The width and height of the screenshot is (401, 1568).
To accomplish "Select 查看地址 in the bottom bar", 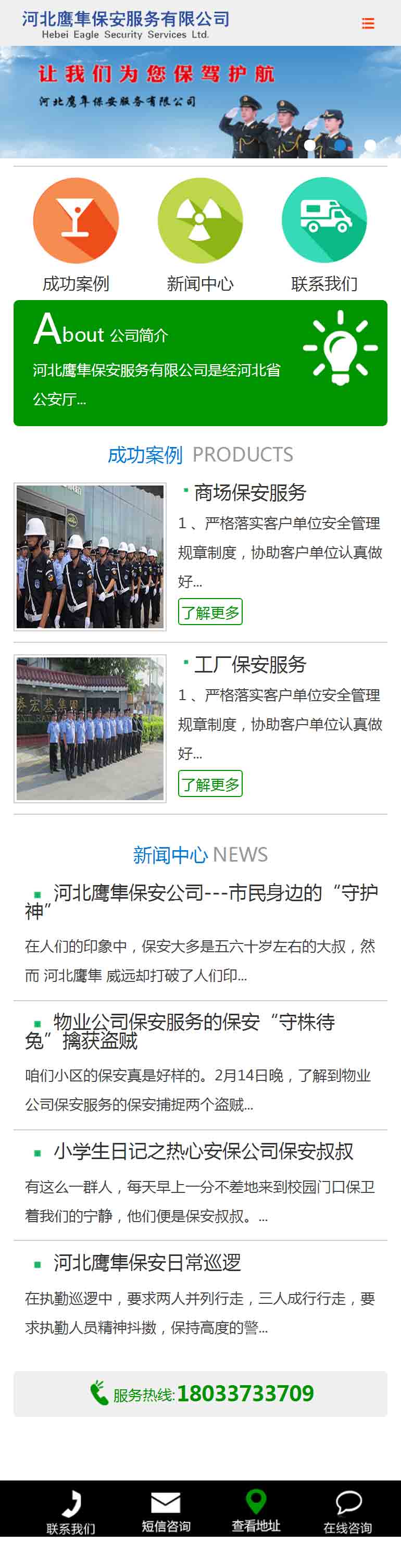I will click(x=256, y=1511).
